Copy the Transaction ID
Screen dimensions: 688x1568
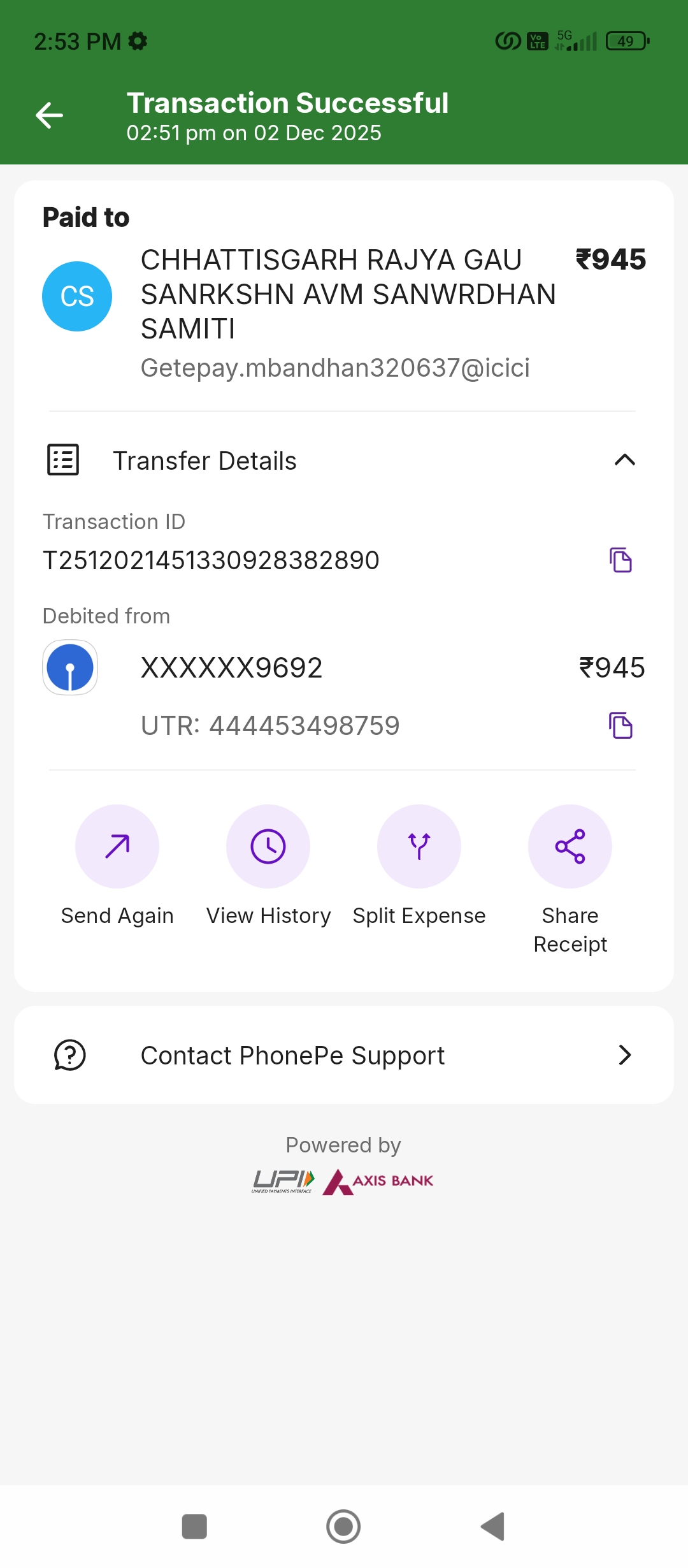point(620,560)
